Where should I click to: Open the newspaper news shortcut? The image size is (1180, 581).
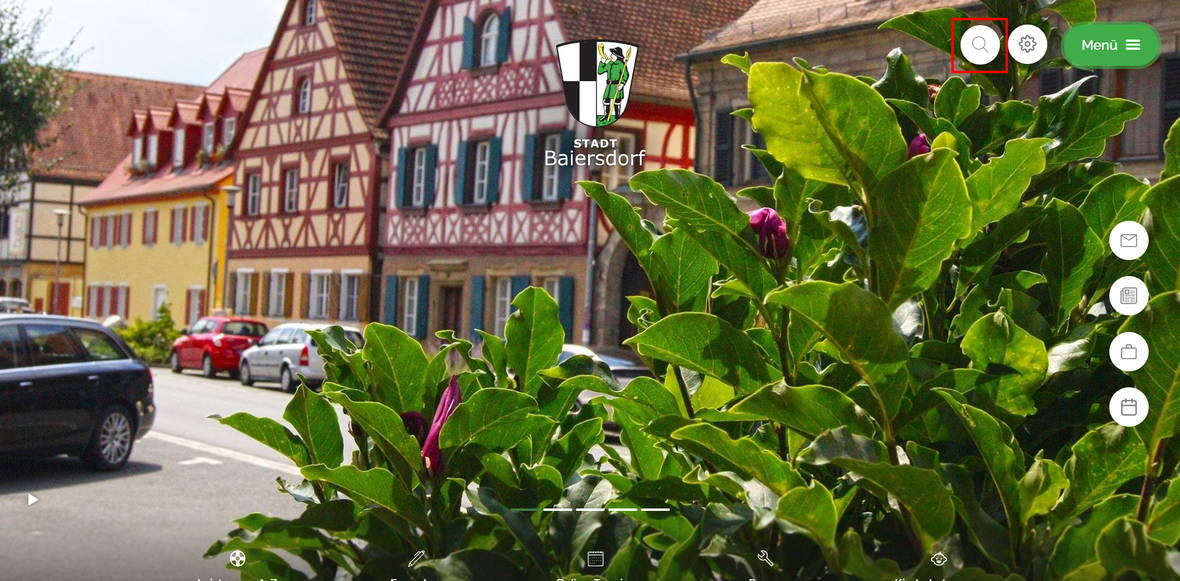click(1129, 296)
